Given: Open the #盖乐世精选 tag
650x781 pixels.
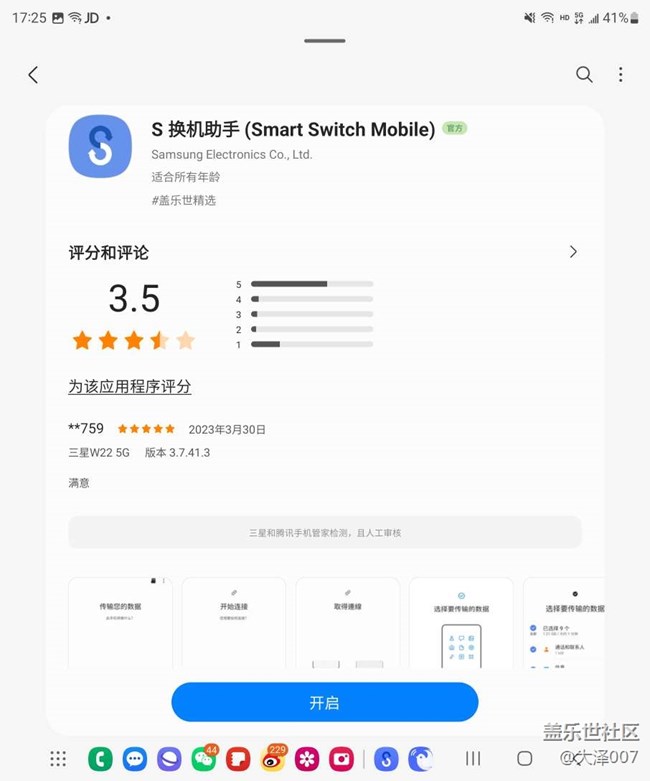Looking at the screenshot, I should point(183,200).
